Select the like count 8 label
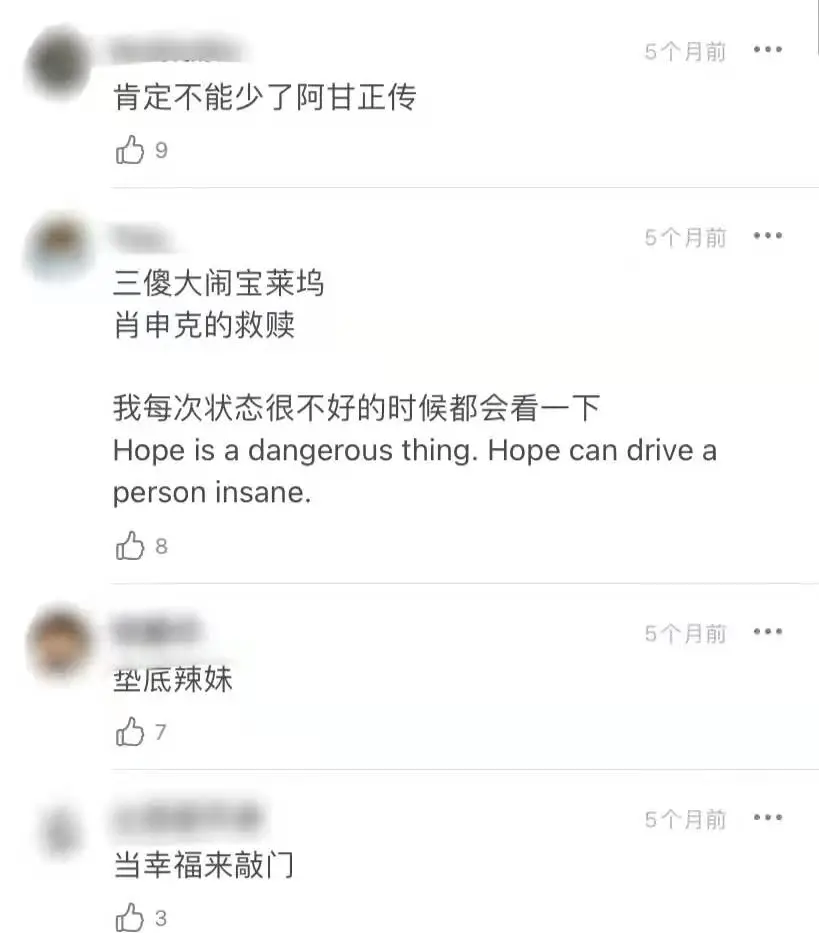Screen dimensions: 819x933 (x=163, y=547)
